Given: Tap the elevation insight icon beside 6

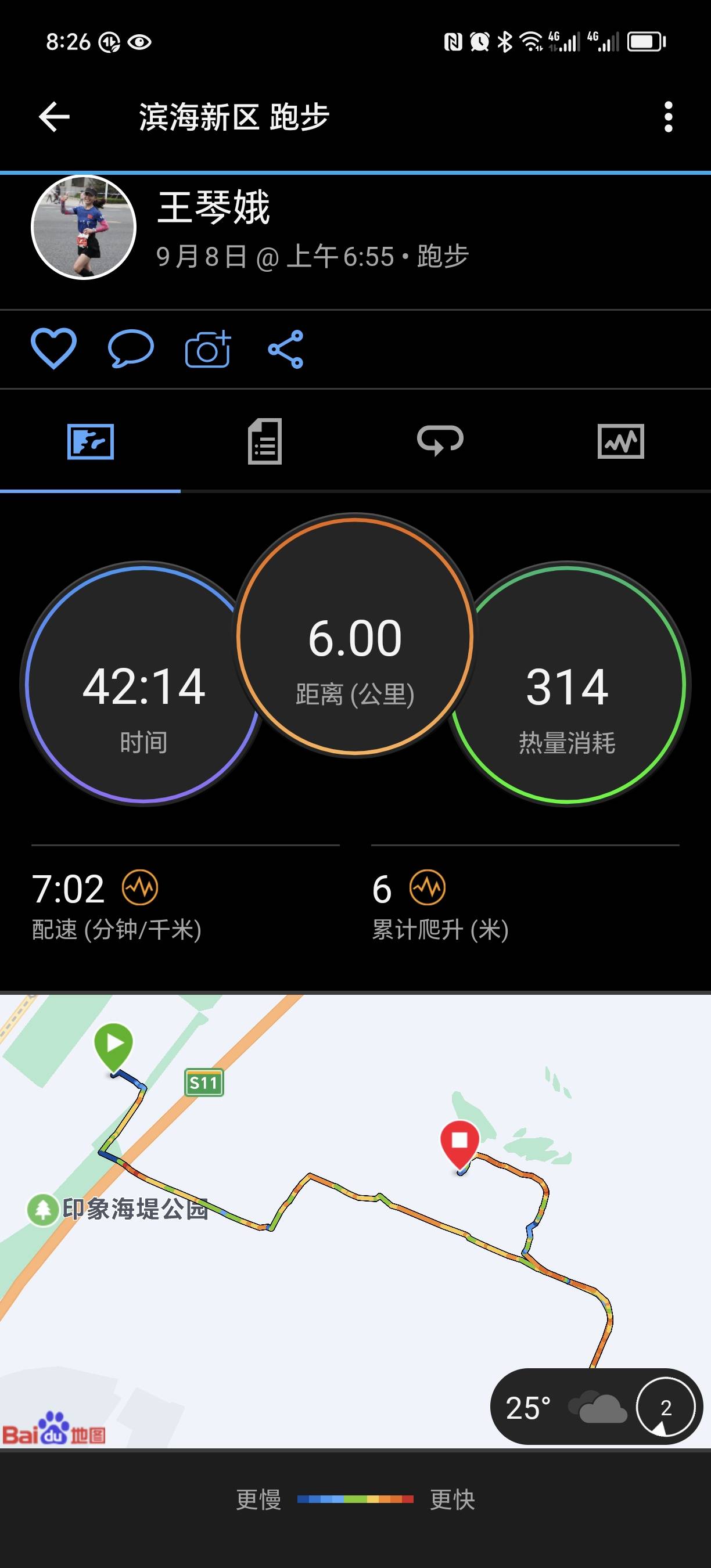Looking at the screenshot, I should (428, 887).
